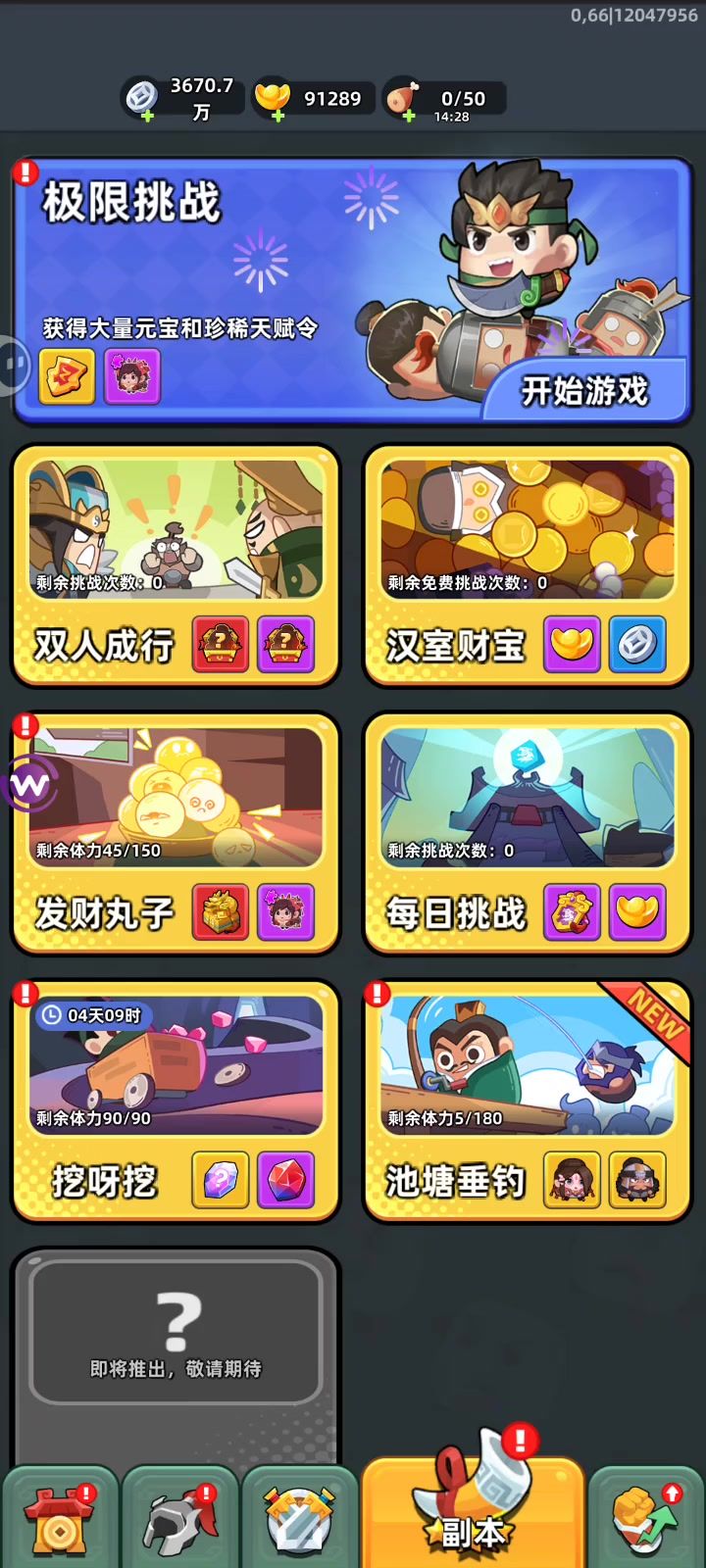Open the 每日挑战 card
Image resolution: width=706 pixels, height=1568 pixels.
tap(528, 833)
